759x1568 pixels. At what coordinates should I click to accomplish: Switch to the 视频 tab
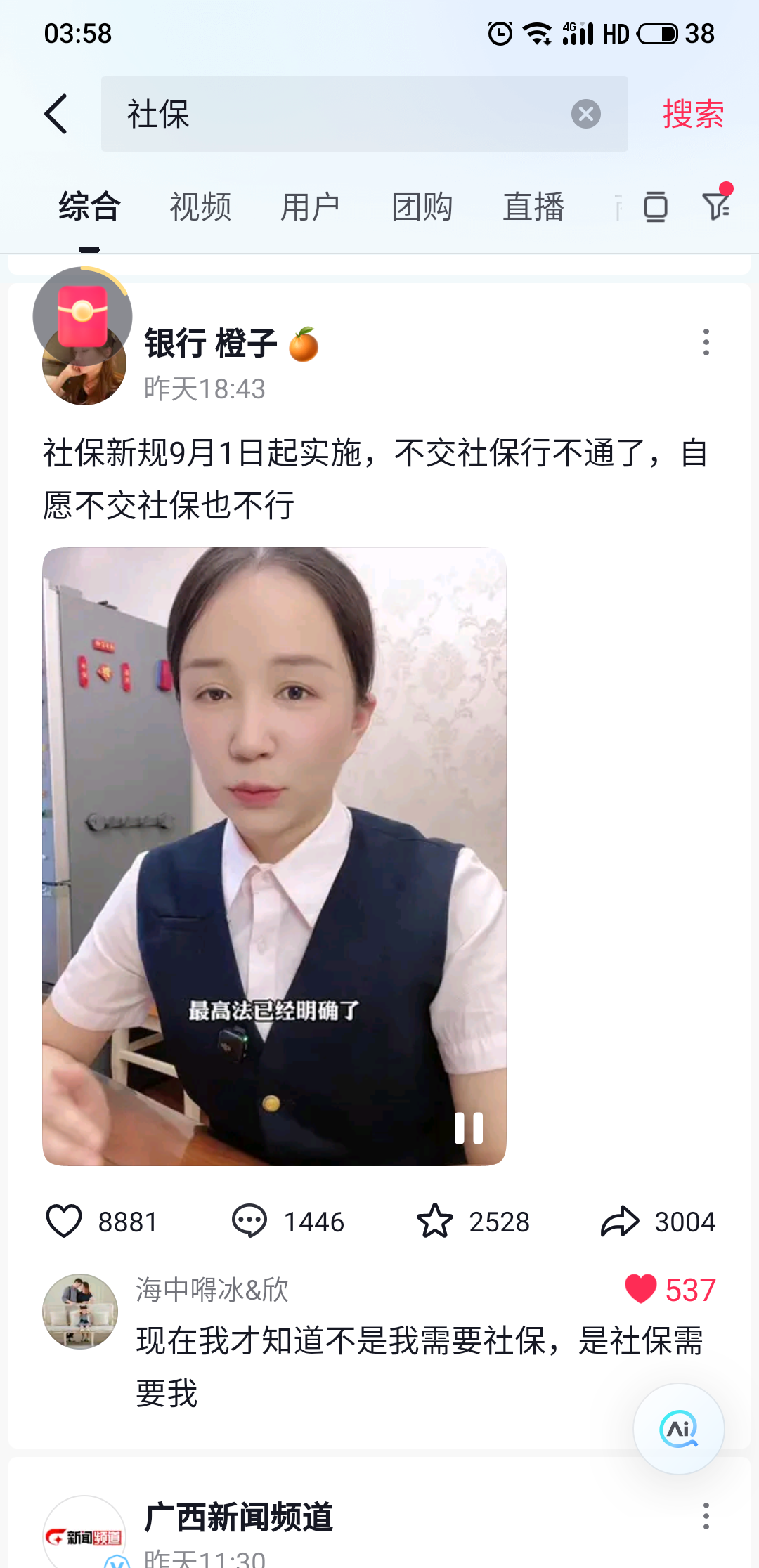coord(200,207)
